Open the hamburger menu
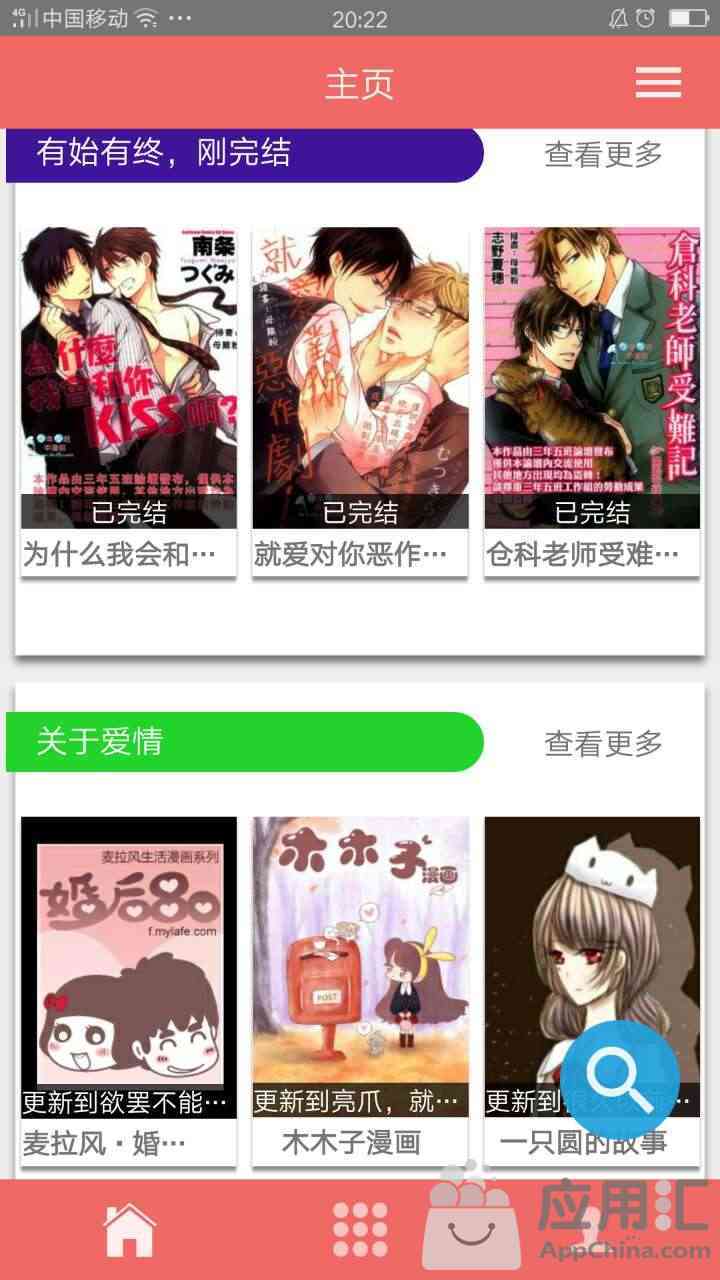This screenshot has height=1280, width=720. click(658, 82)
